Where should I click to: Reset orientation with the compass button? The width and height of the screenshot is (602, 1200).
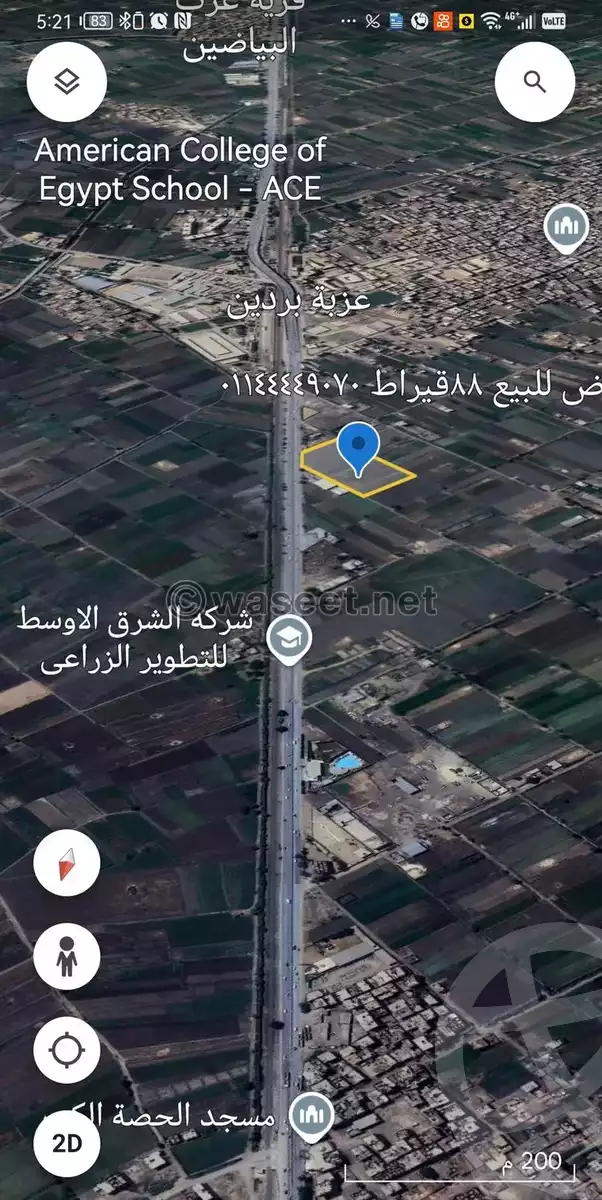click(67, 862)
